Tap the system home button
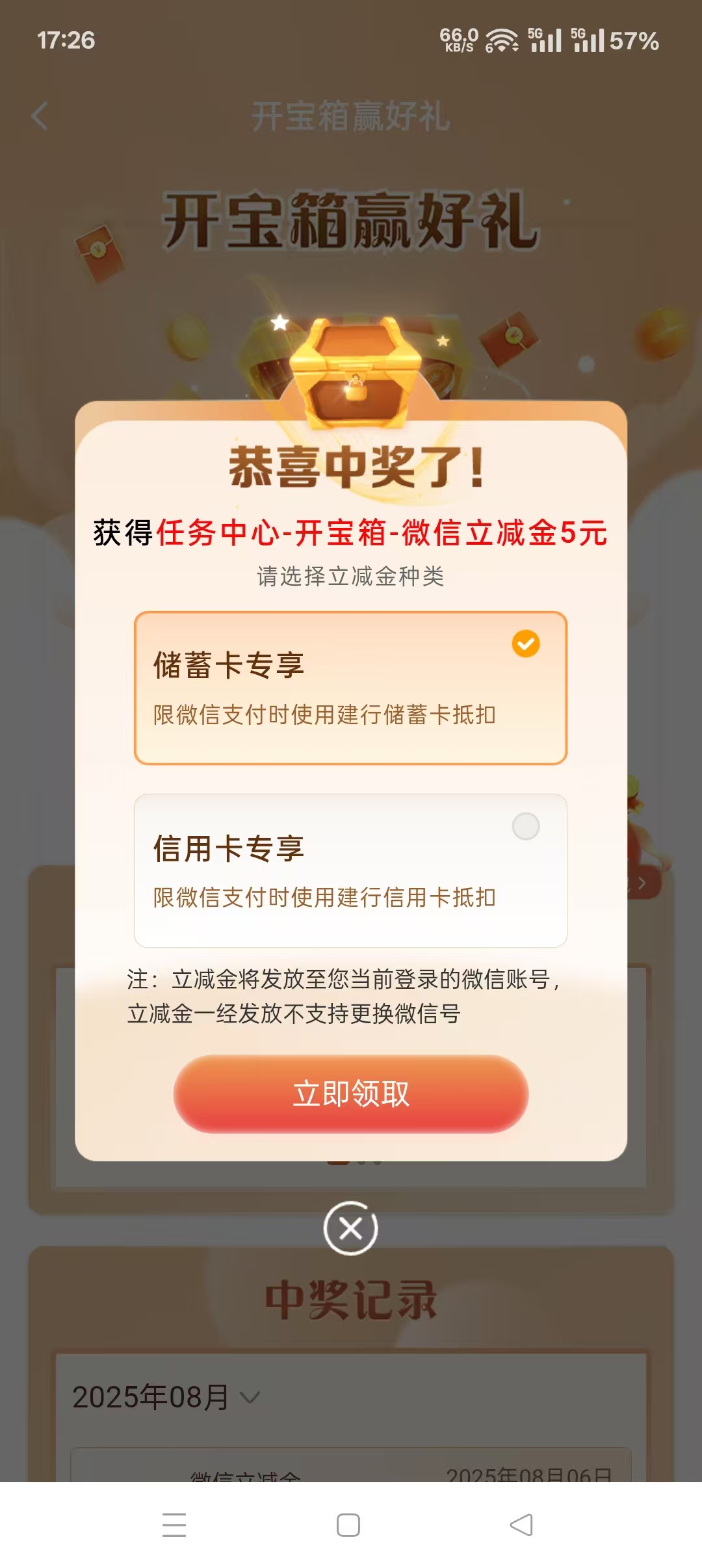The height and width of the screenshot is (1568, 702). 348,1525
